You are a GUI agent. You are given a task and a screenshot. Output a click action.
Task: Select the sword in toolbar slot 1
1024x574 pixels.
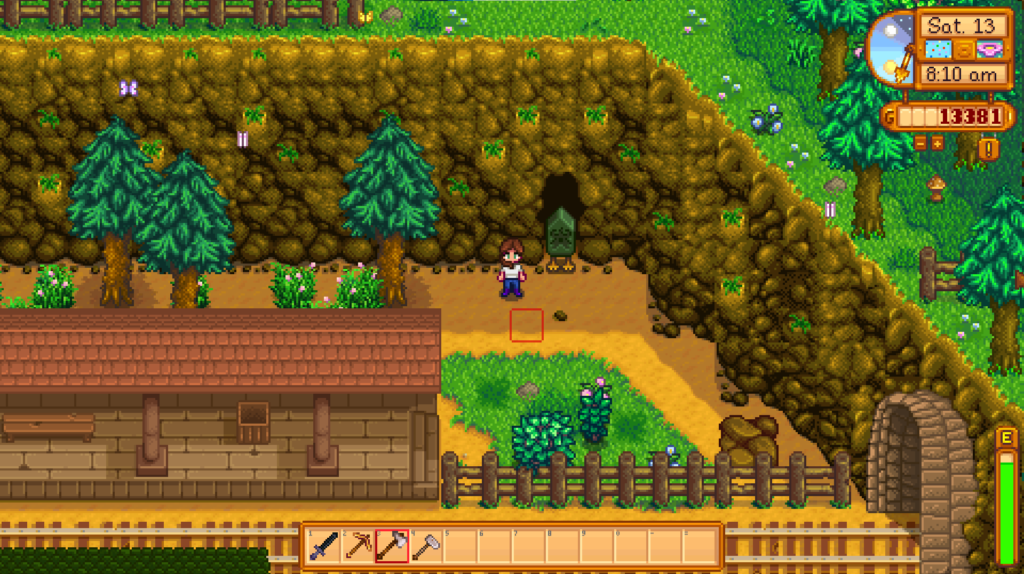pyautogui.click(x=324, y=546)
